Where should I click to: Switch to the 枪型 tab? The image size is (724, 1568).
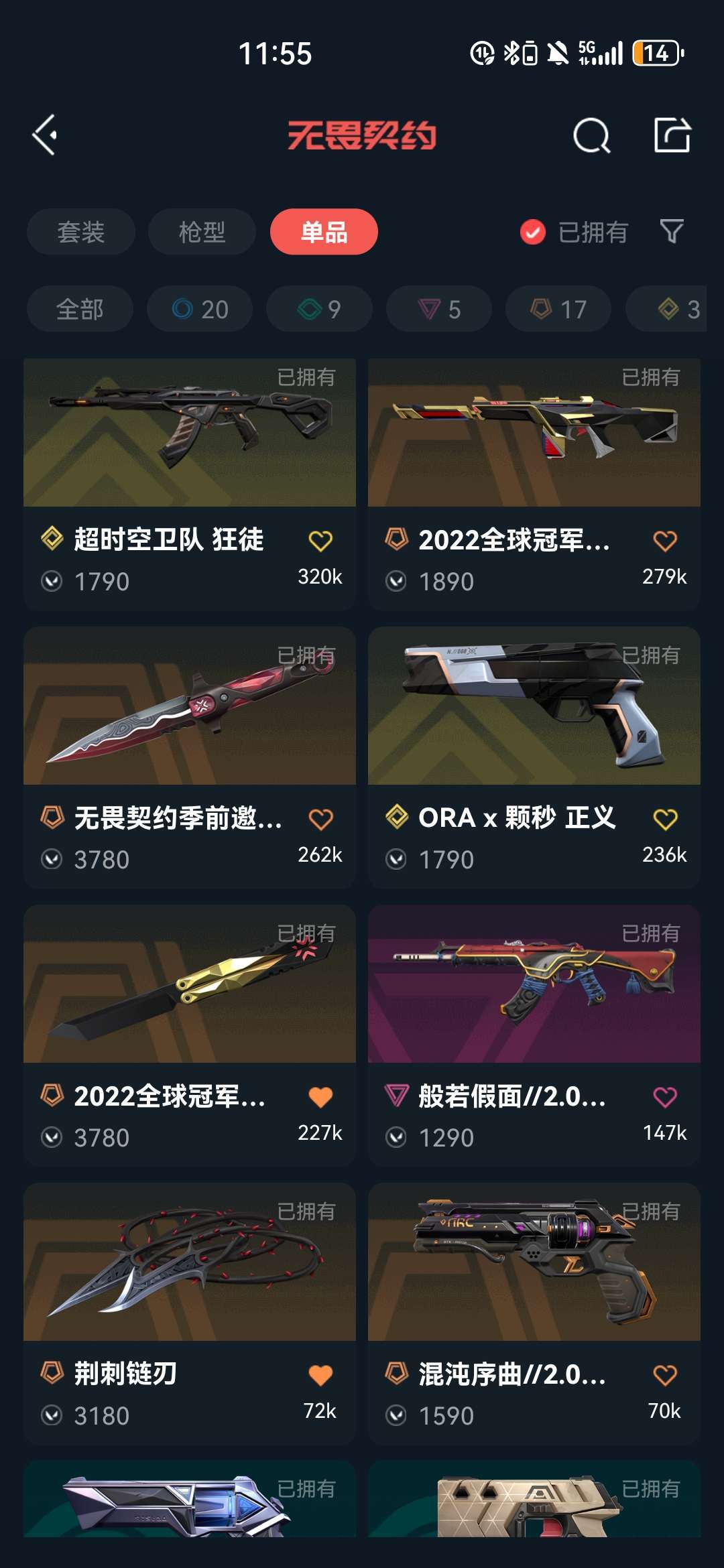click(202, 233)
